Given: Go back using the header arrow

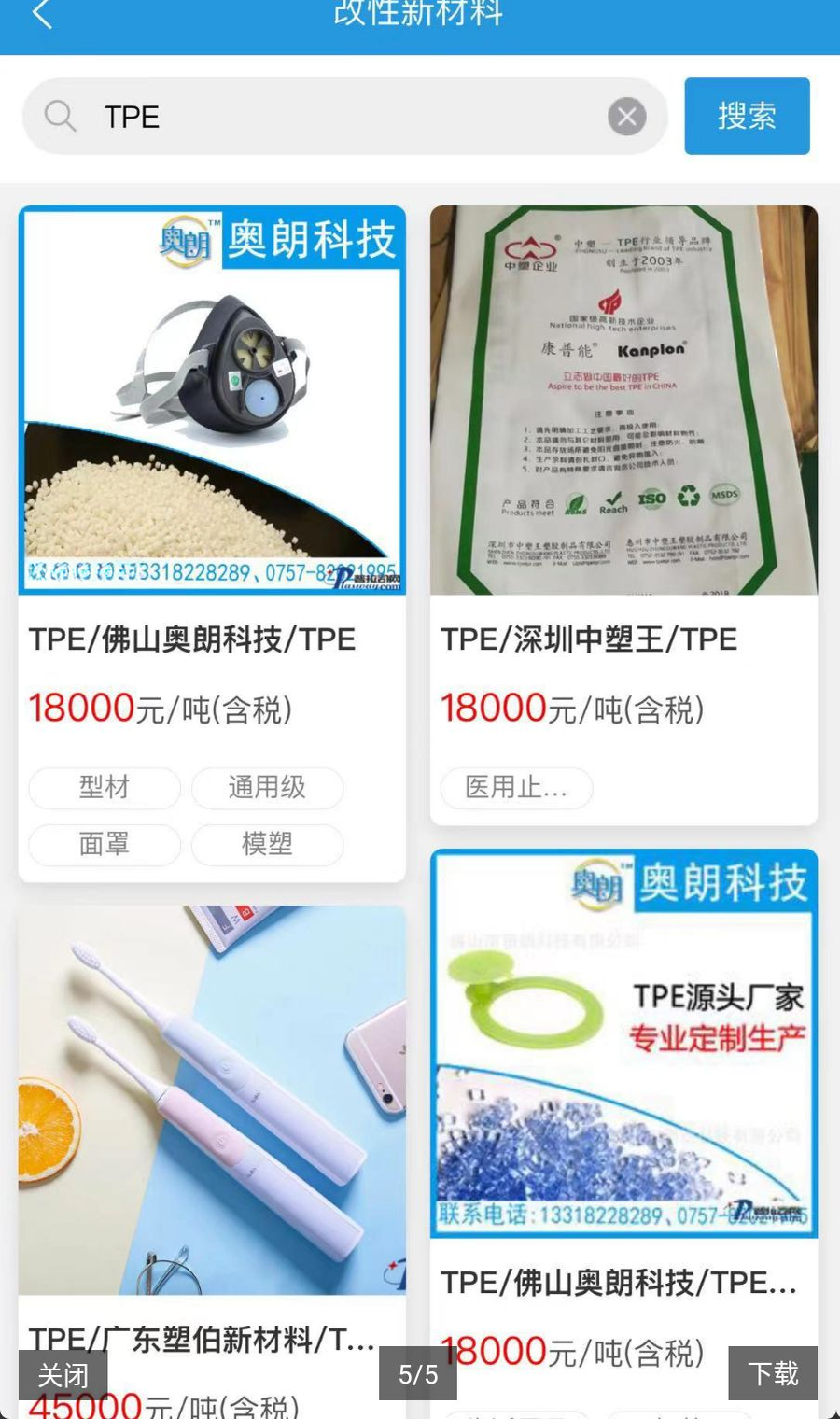Looking at the screenshot, I should click(x=43, y=15).
